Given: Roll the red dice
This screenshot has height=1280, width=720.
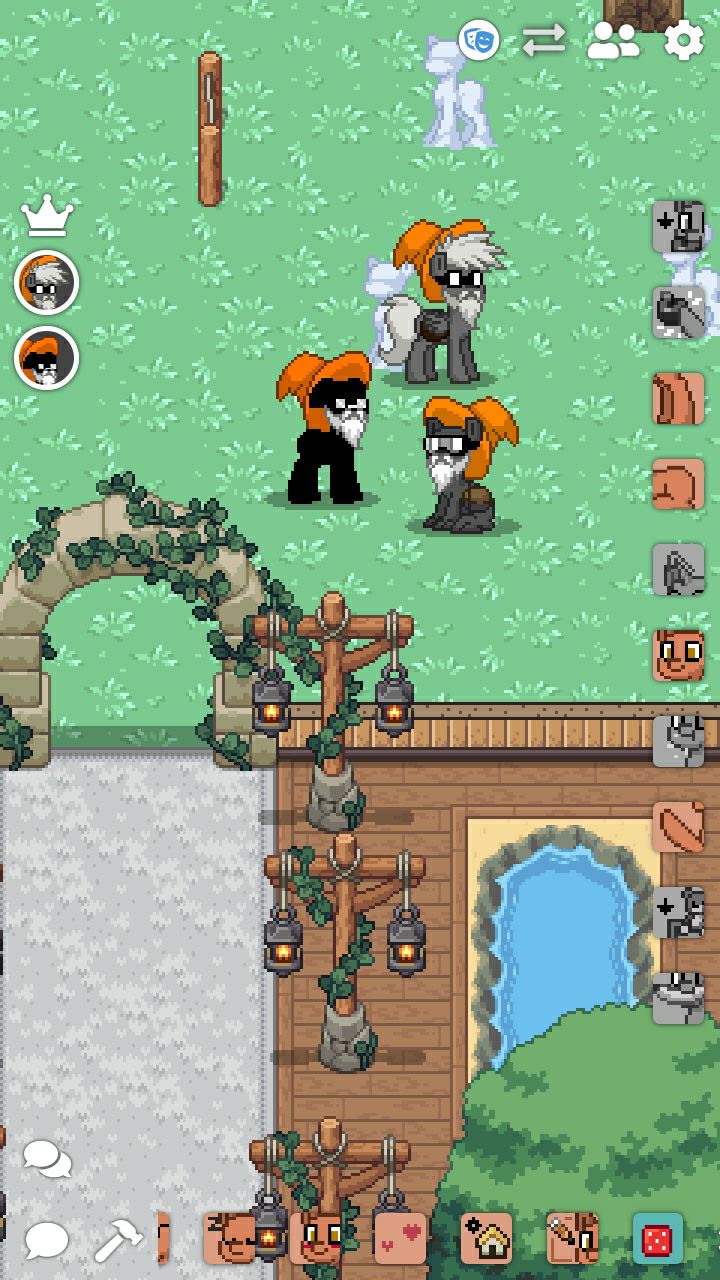Looking at the screenshot, I should (658, 1238).
